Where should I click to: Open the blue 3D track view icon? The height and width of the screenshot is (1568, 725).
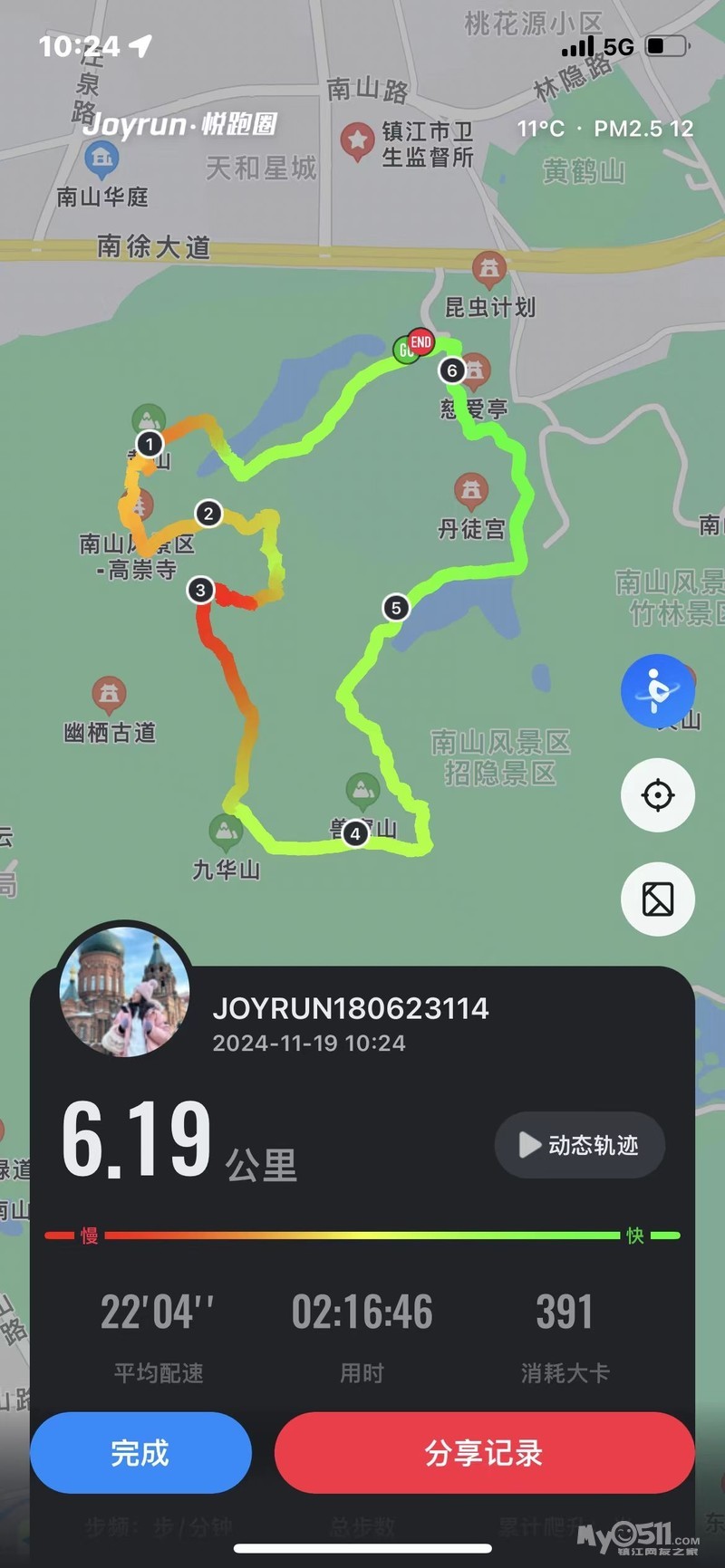coord(657,690)
